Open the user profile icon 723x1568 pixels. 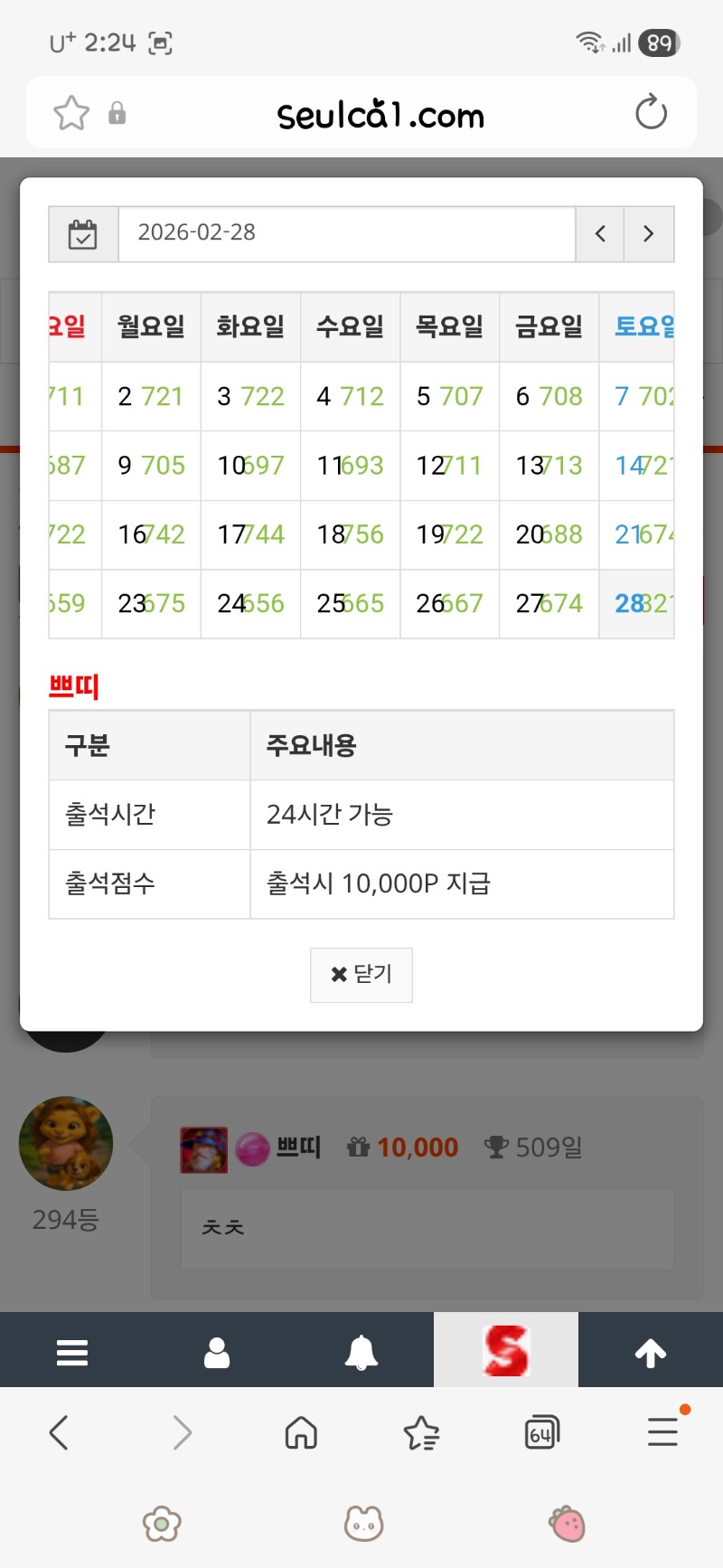[x=217, y=1353]
